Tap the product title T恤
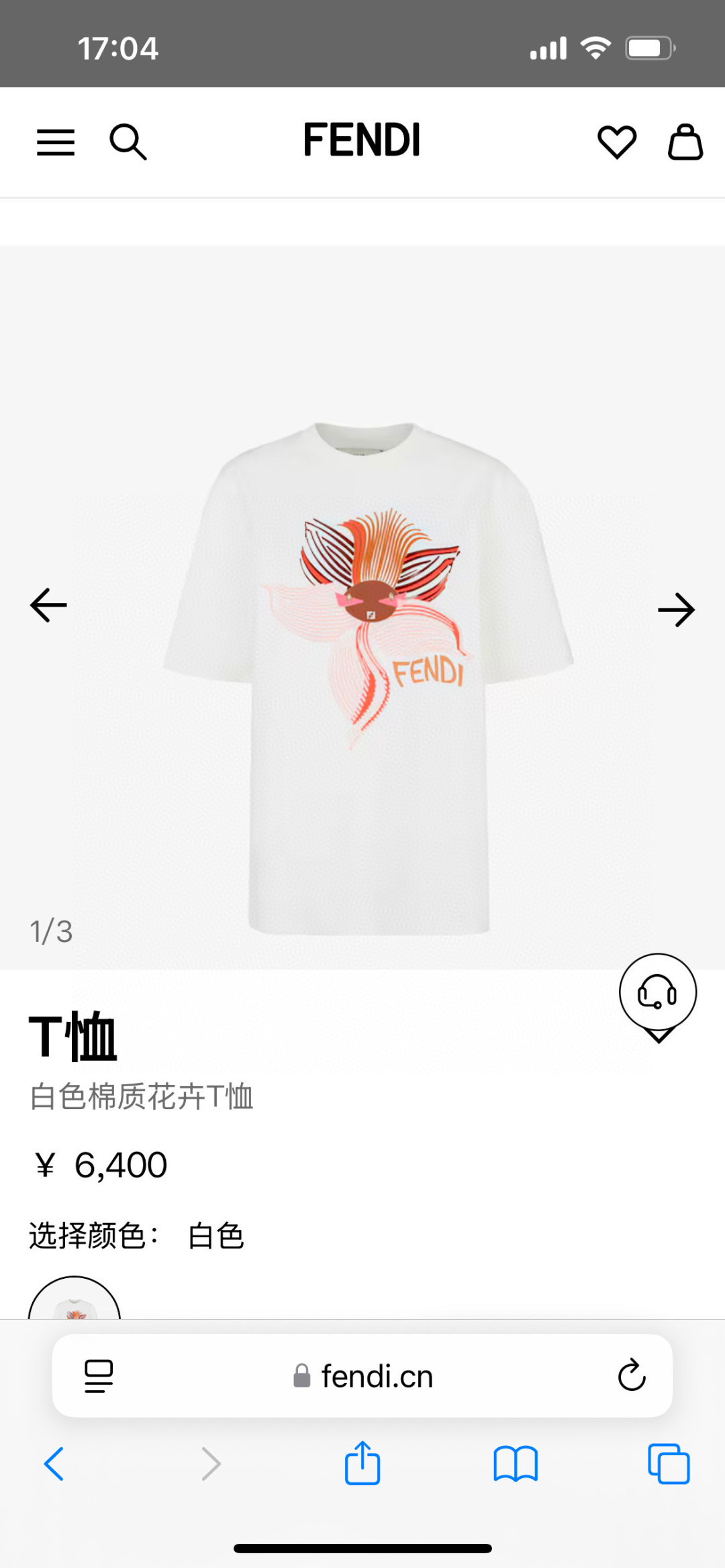This screenshot has height=1568, width=725. (72, 1035)
